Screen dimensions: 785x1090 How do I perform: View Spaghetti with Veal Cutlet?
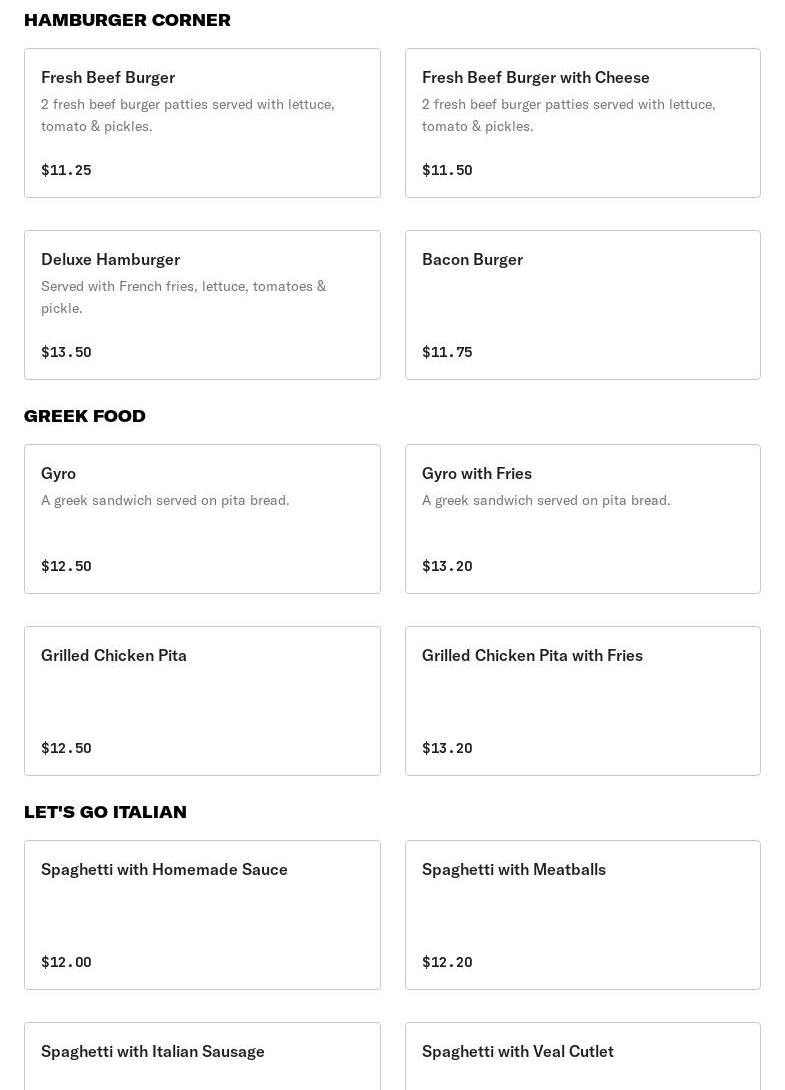582,1056
